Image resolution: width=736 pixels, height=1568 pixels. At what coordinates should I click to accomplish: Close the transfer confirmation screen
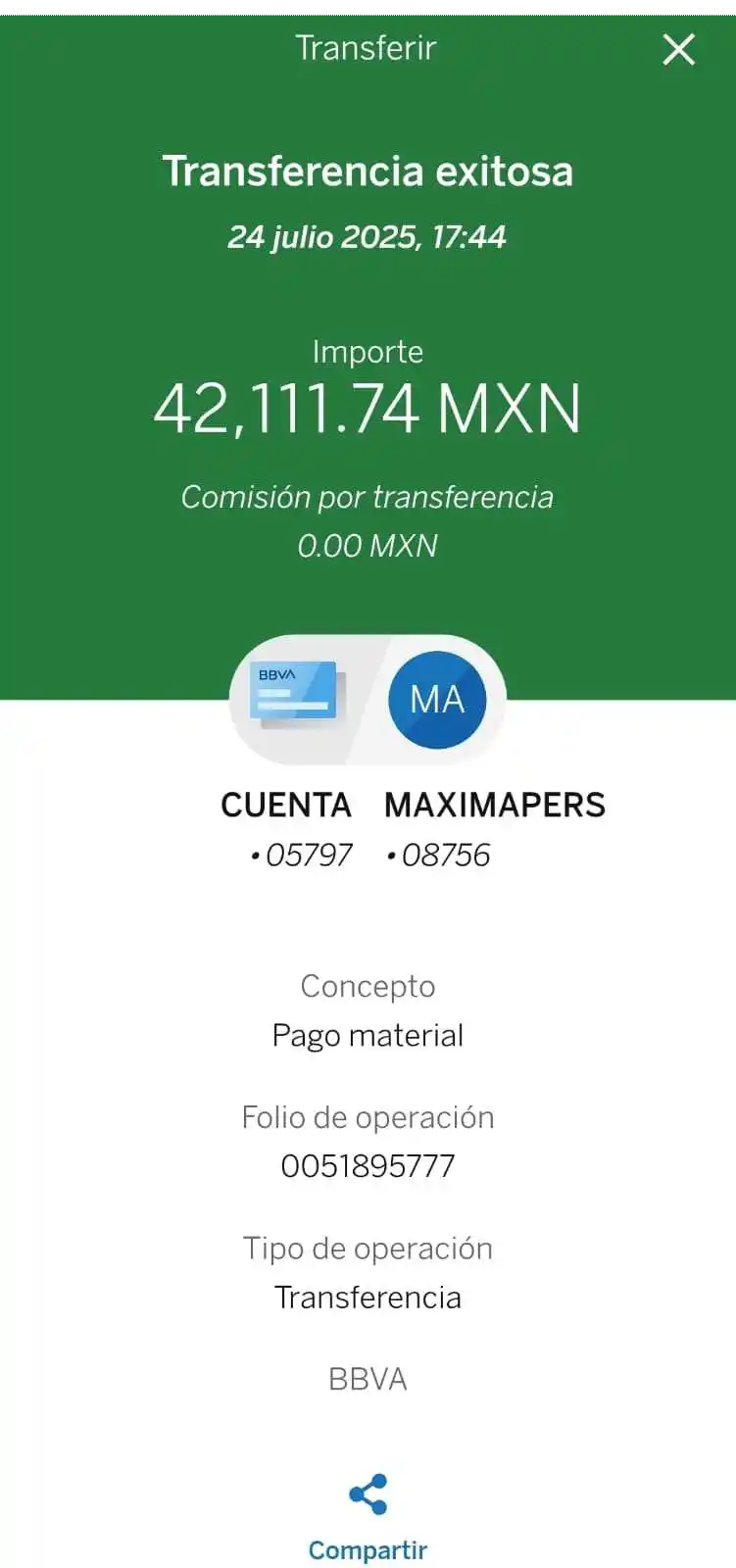point(678,49)
